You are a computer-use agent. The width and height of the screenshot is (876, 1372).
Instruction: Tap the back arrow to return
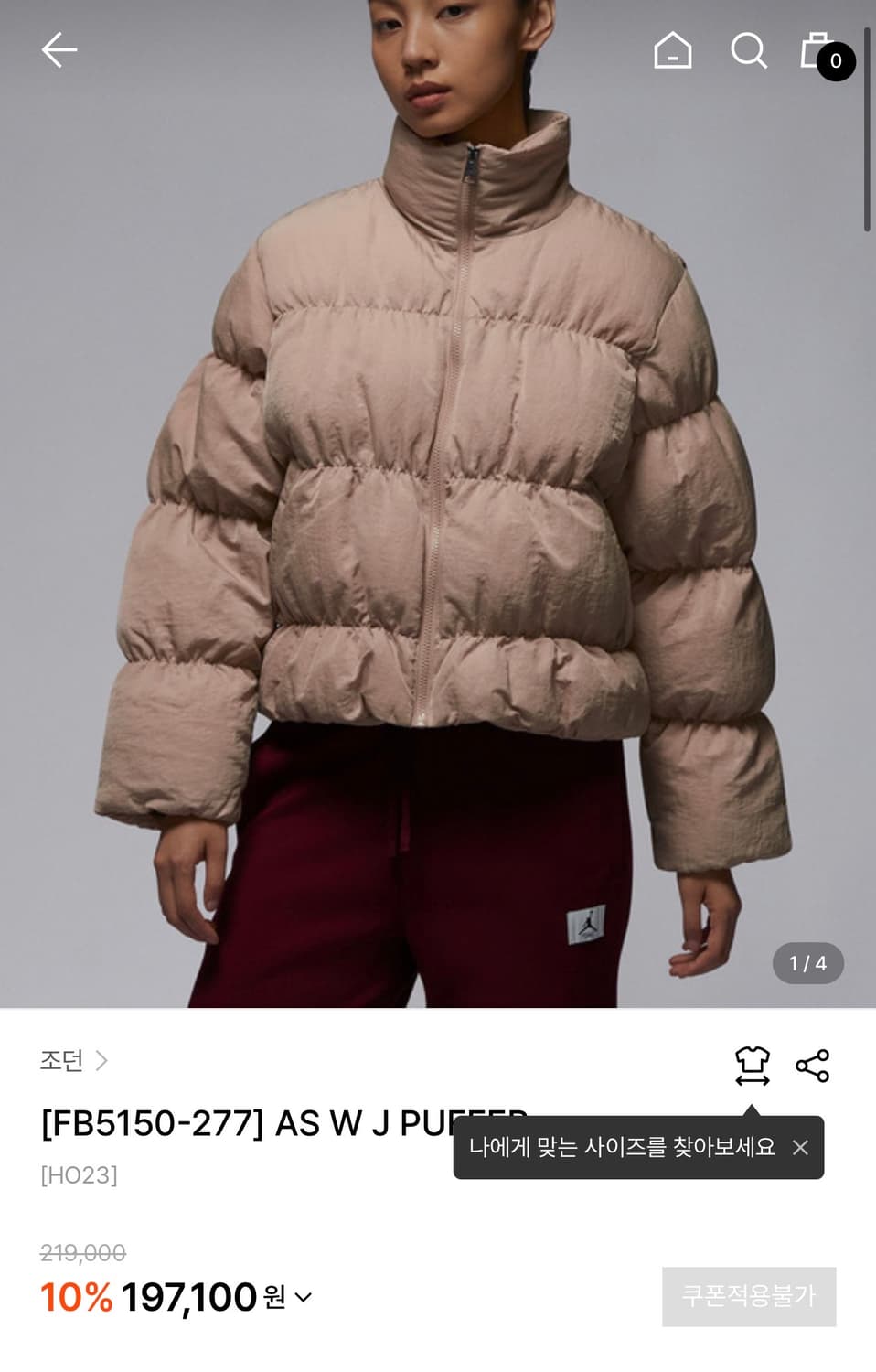[59, 49]
